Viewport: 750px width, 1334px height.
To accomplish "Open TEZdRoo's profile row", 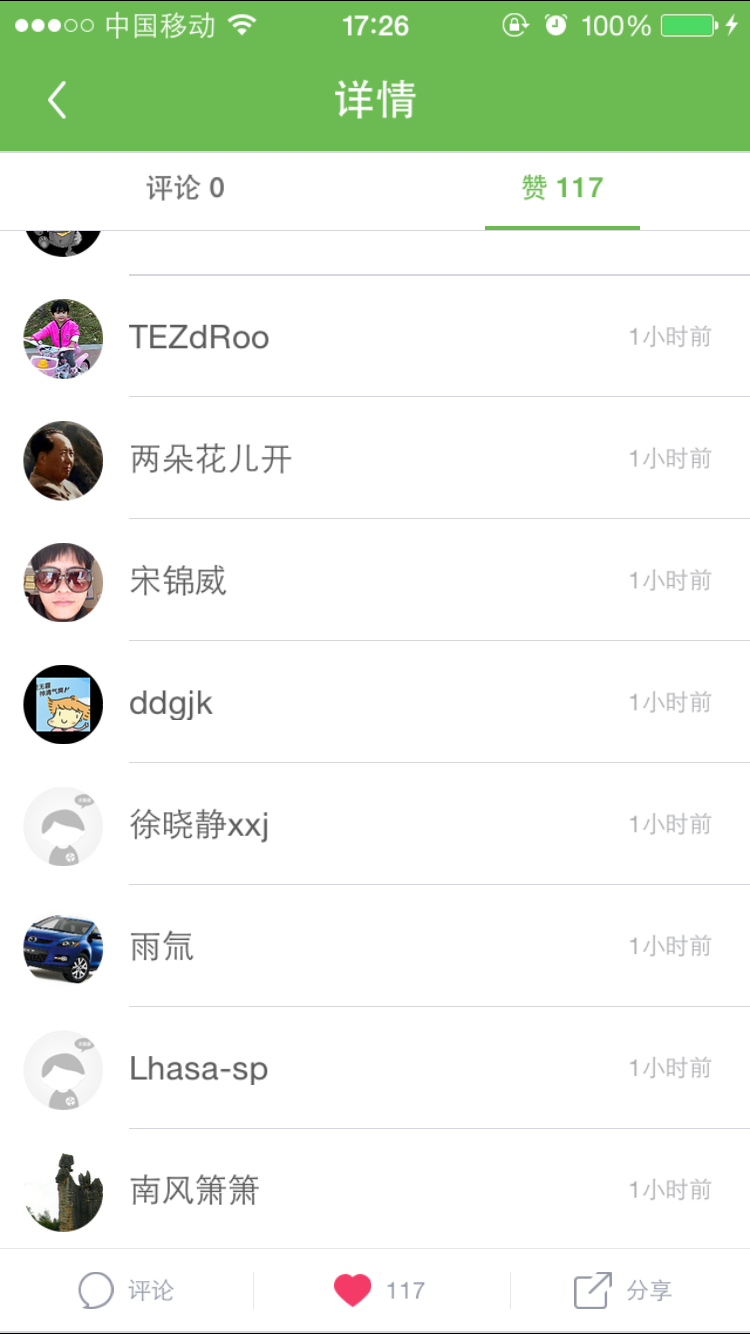I will [375, 337].
